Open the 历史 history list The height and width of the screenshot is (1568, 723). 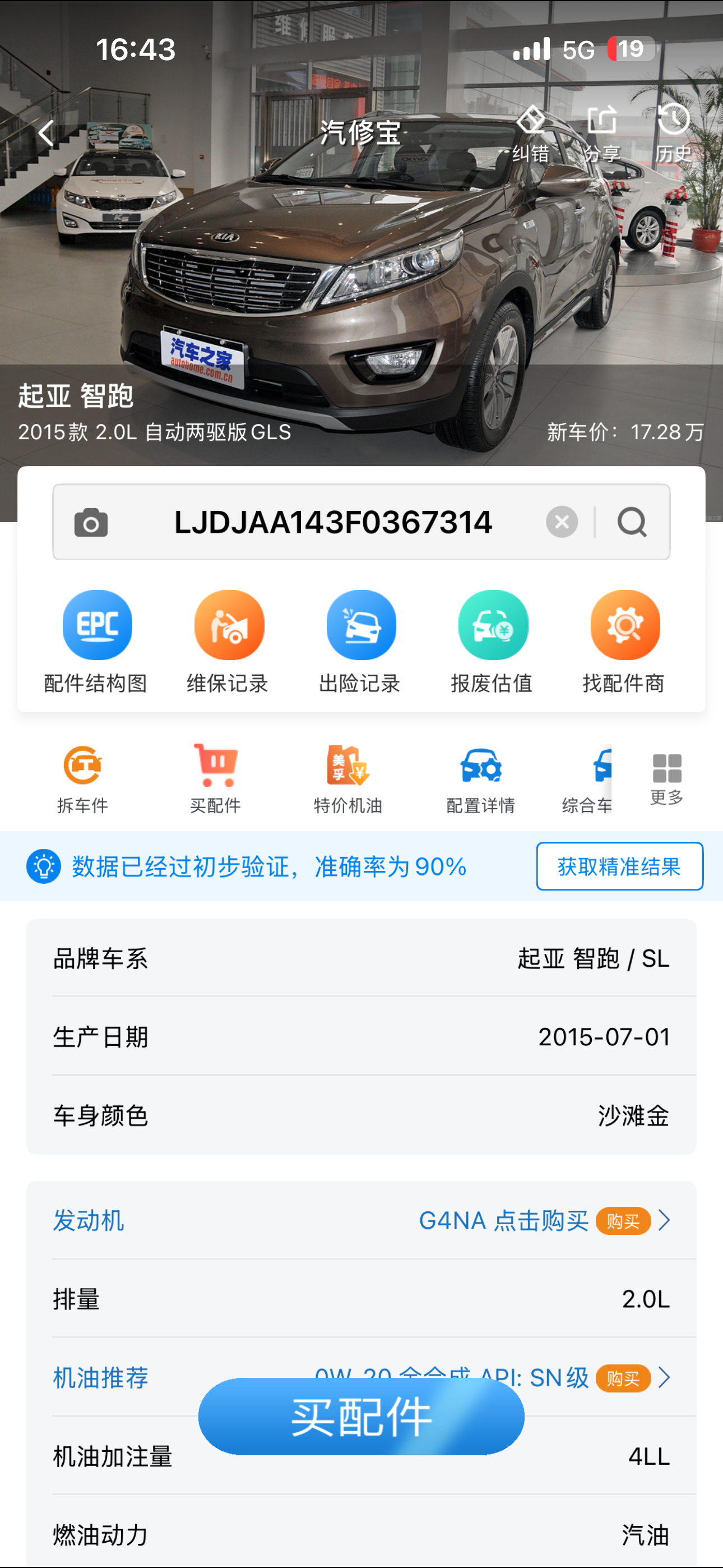pos(673,133)
